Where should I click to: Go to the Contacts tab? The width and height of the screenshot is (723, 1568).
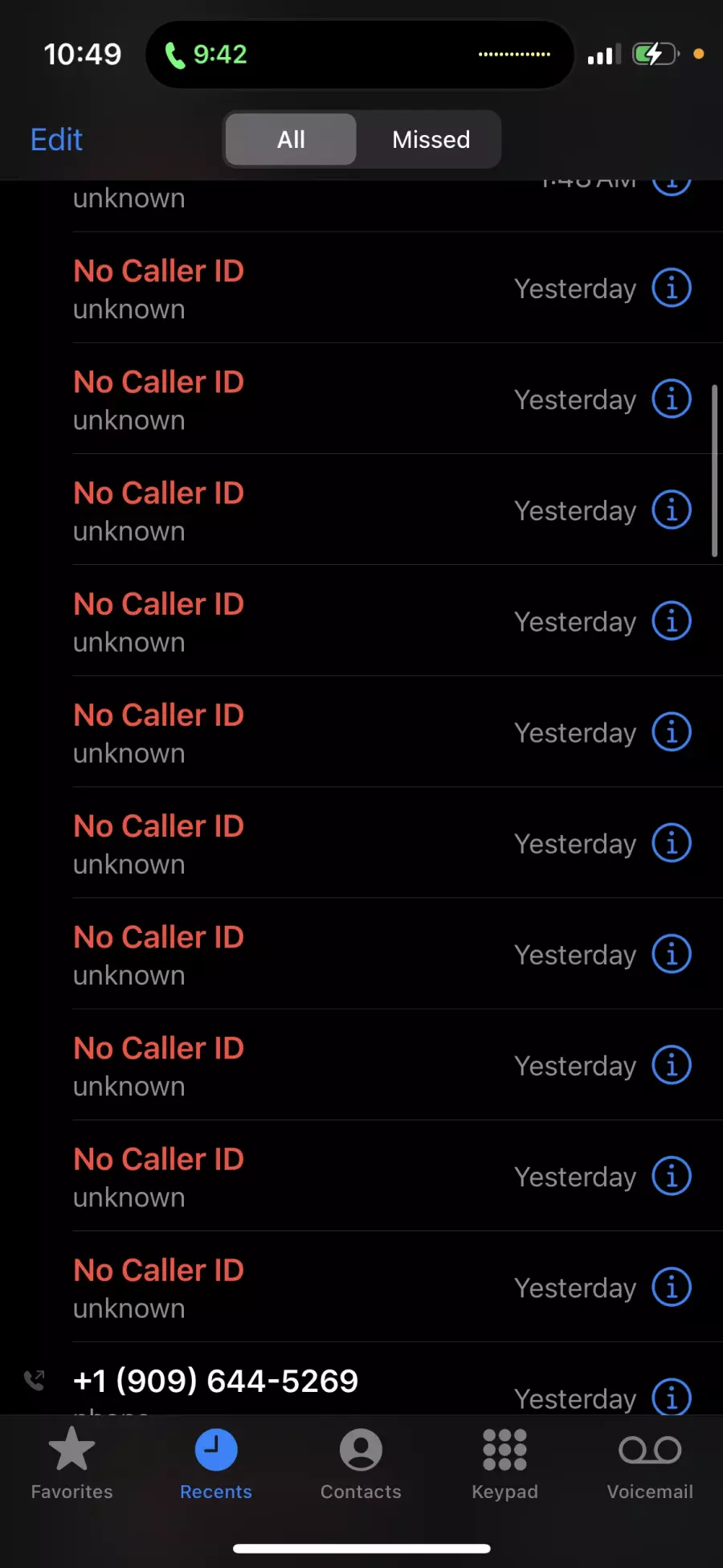(x=361, y=1464)
